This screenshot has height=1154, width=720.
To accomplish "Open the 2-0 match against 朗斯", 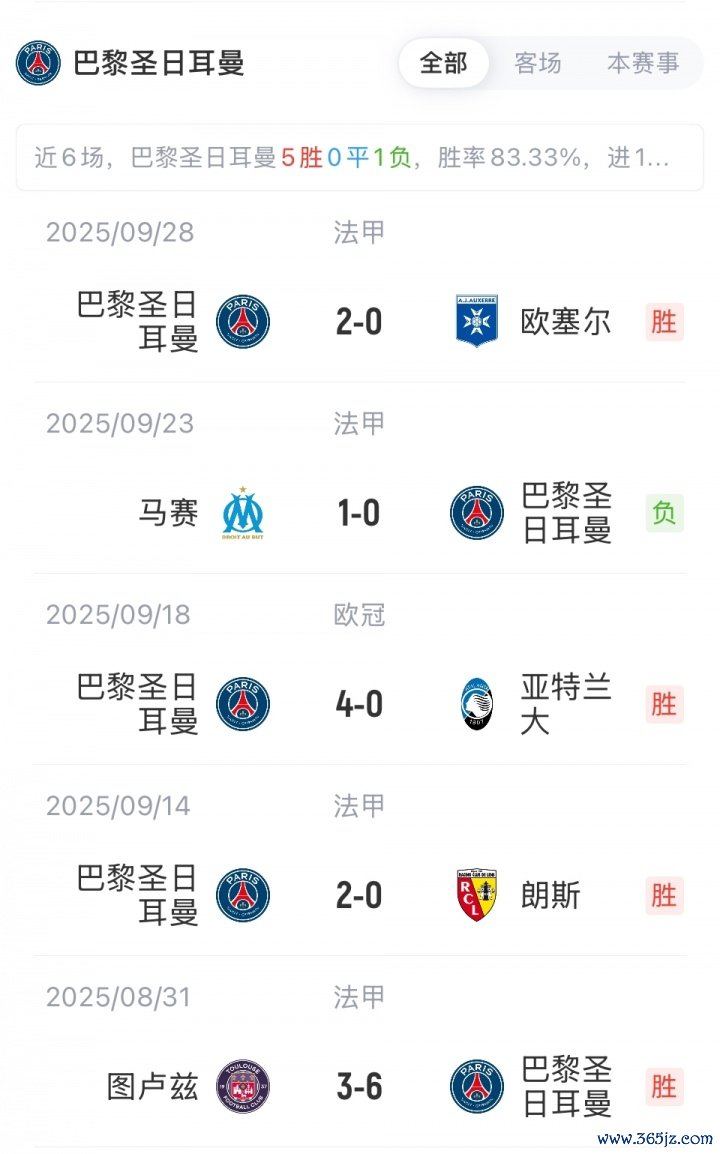I will [x=359, y=895].
